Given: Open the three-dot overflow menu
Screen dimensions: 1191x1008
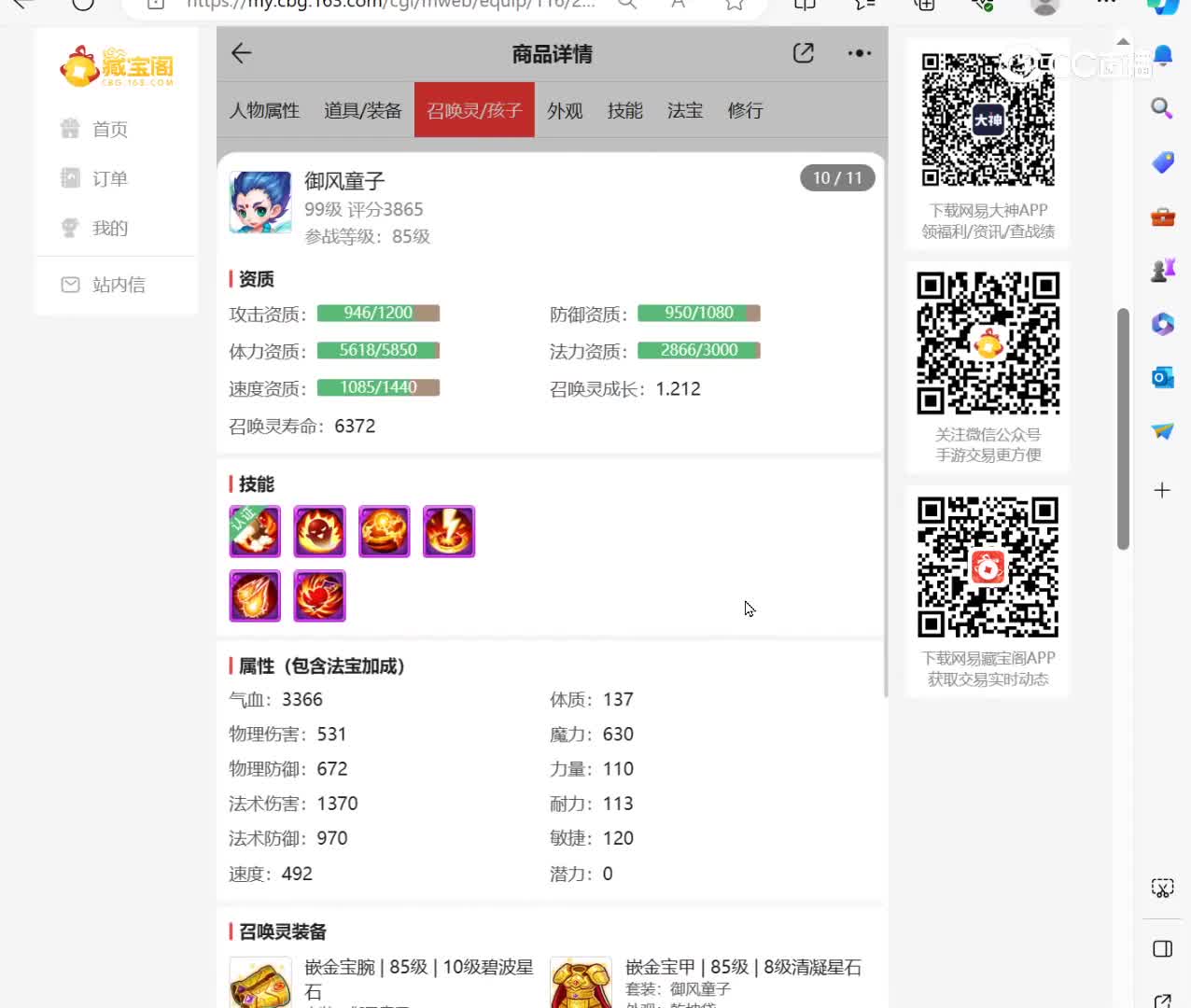Looking at the screenshot, I should (x=859, y=53).
